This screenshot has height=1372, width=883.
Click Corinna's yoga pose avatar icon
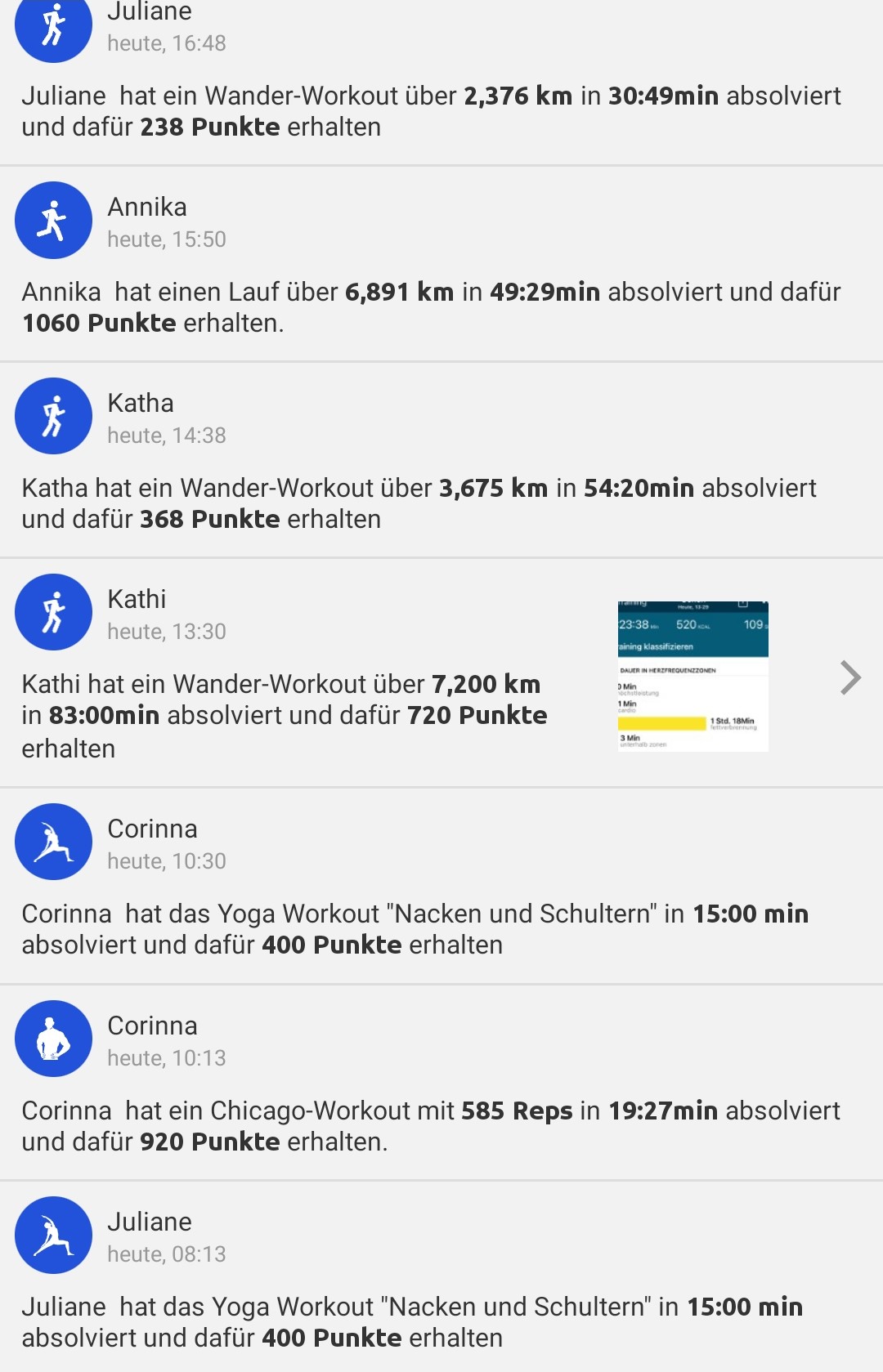(x=52, y=842)
